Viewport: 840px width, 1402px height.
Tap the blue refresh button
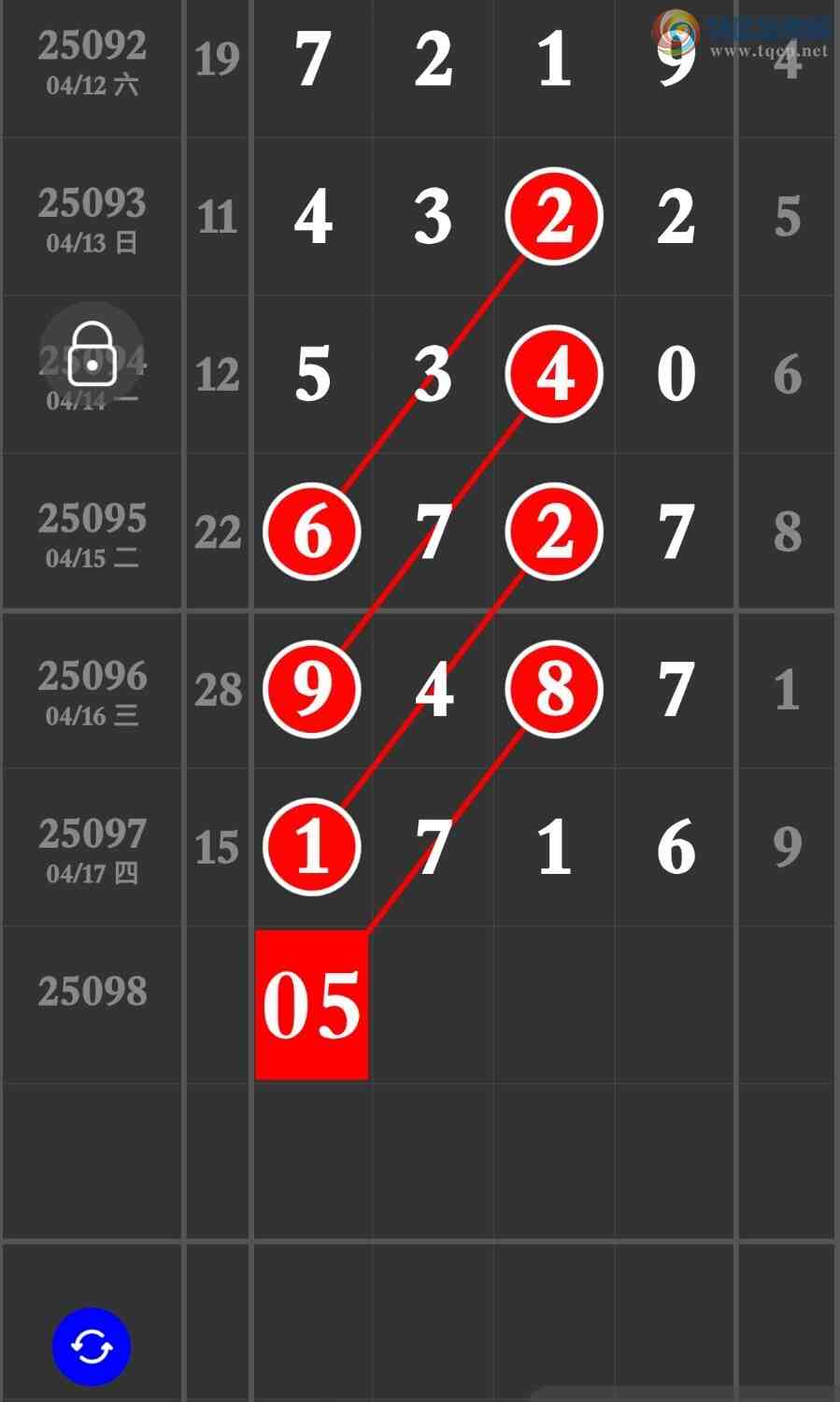click(x=91, y=1346)
